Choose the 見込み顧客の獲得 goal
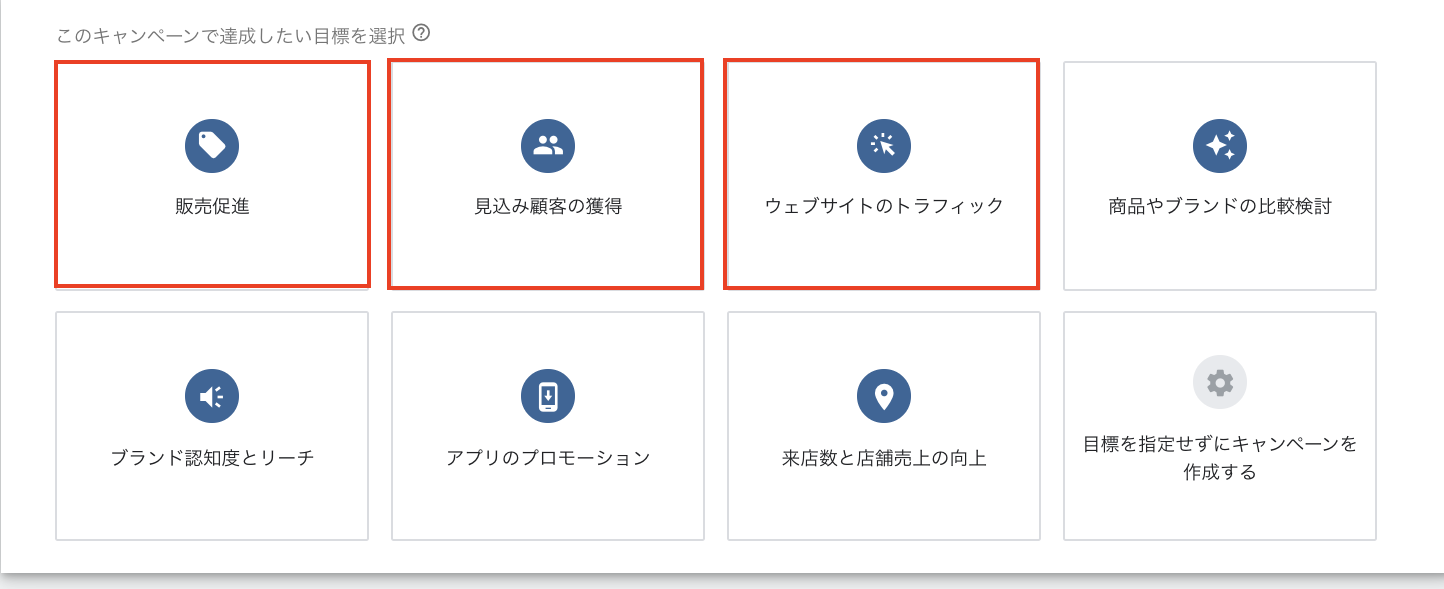 click(547, 175)
